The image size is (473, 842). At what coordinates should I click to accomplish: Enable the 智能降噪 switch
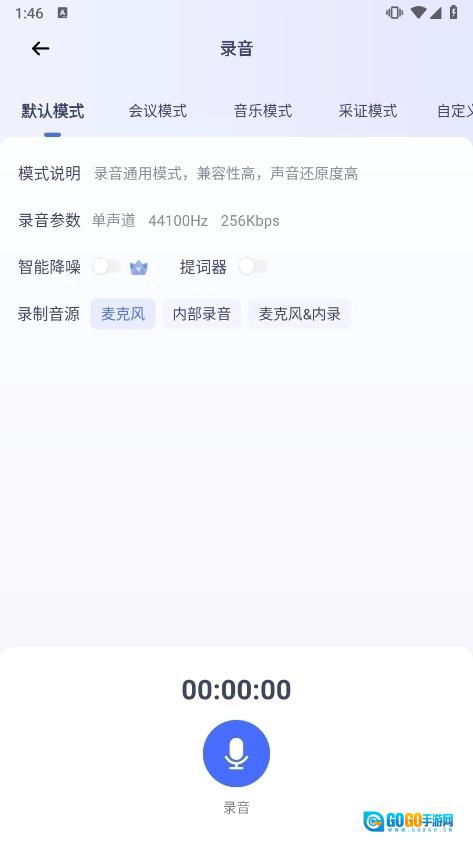click(x=106, y=266)
